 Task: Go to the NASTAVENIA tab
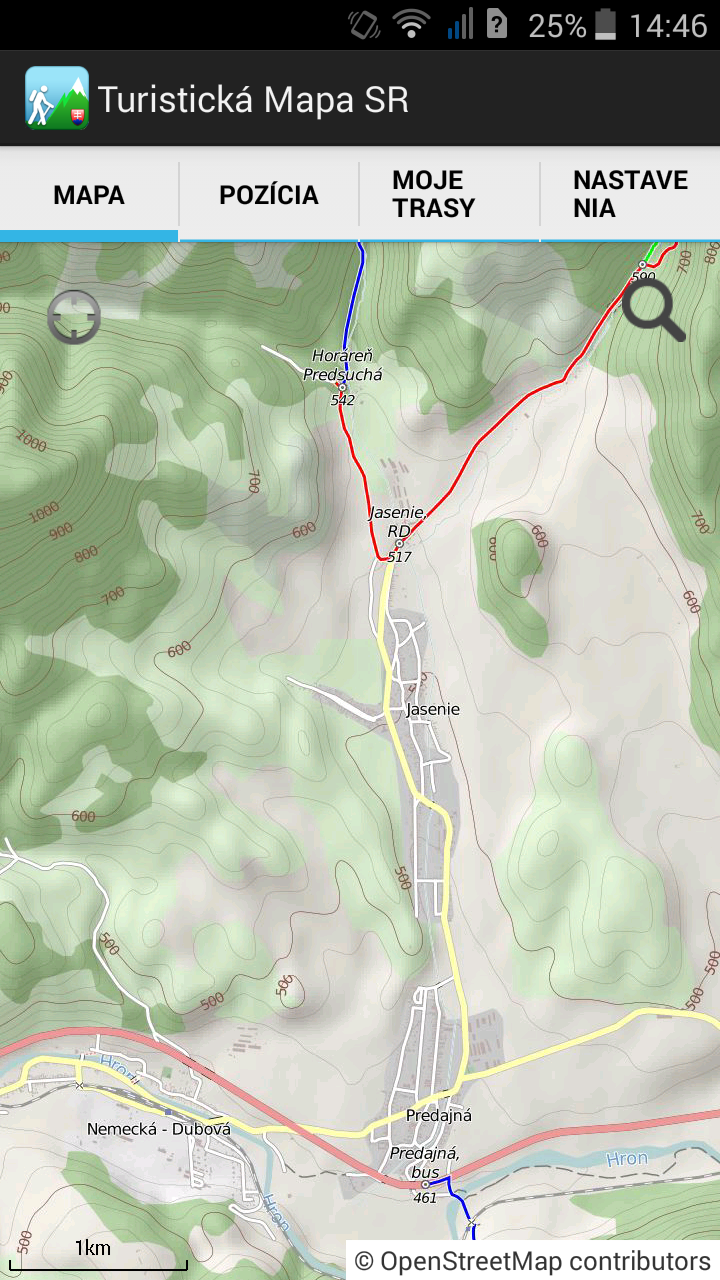pos(630,195)
